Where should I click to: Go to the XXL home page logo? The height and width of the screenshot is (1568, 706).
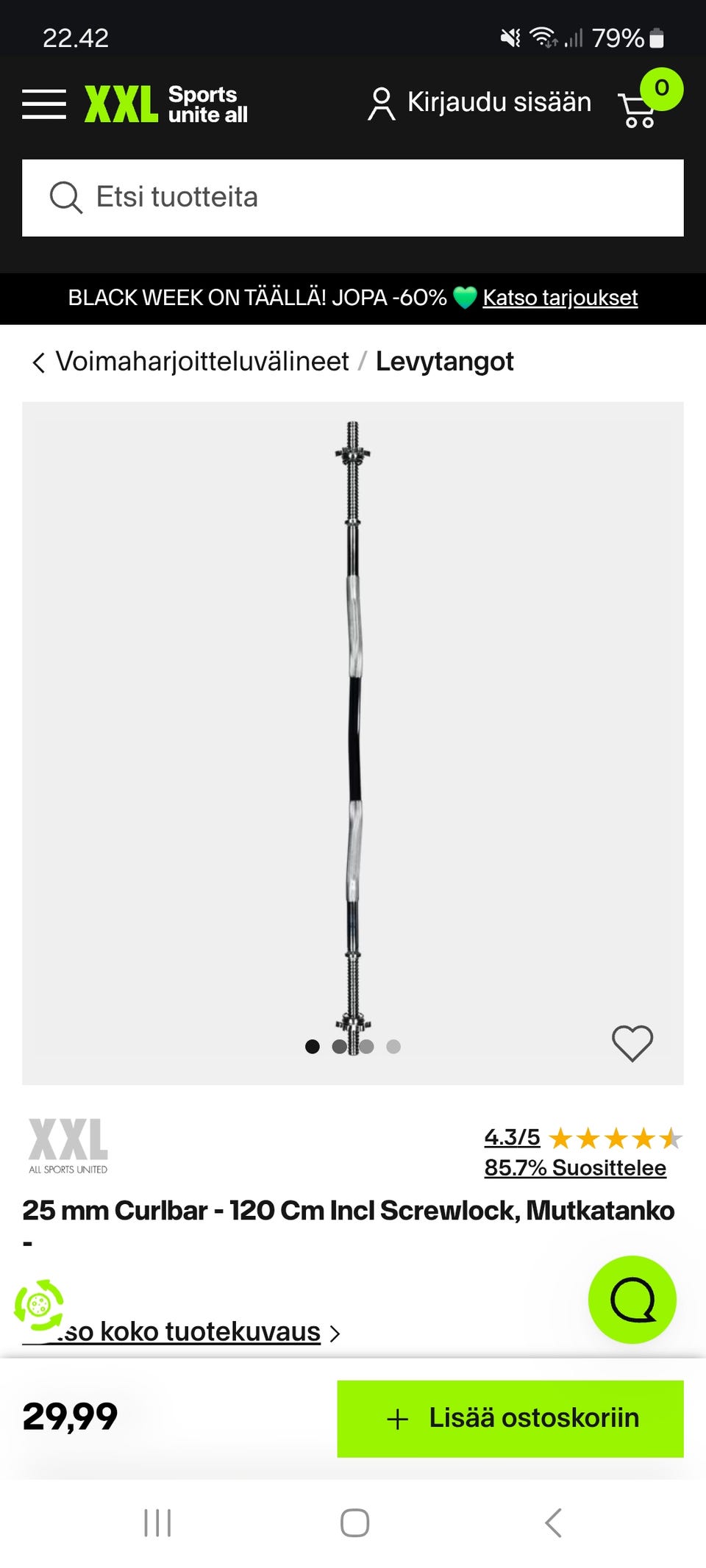click(x=166, y=104)
